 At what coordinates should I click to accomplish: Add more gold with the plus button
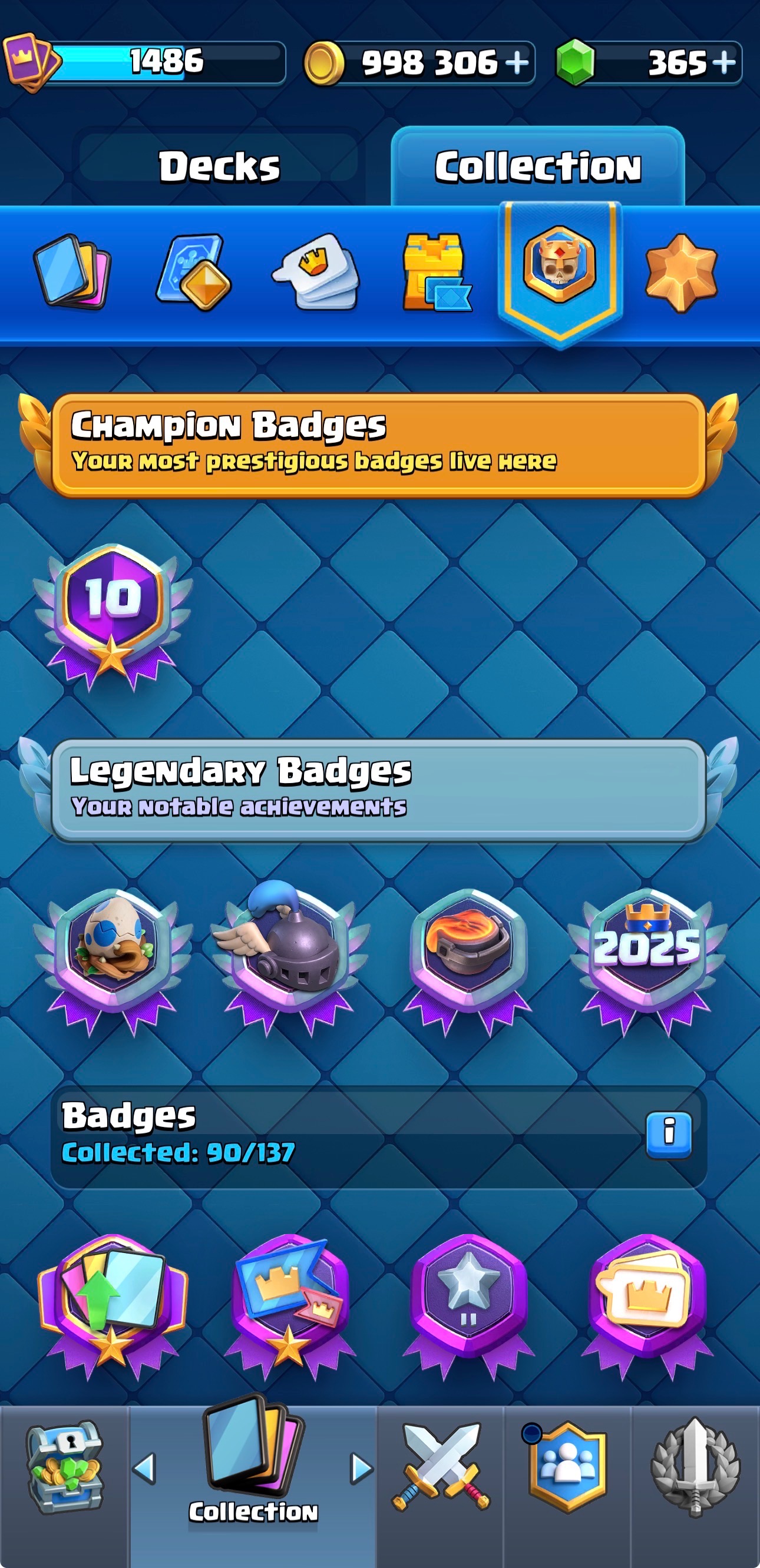point(517,62)
